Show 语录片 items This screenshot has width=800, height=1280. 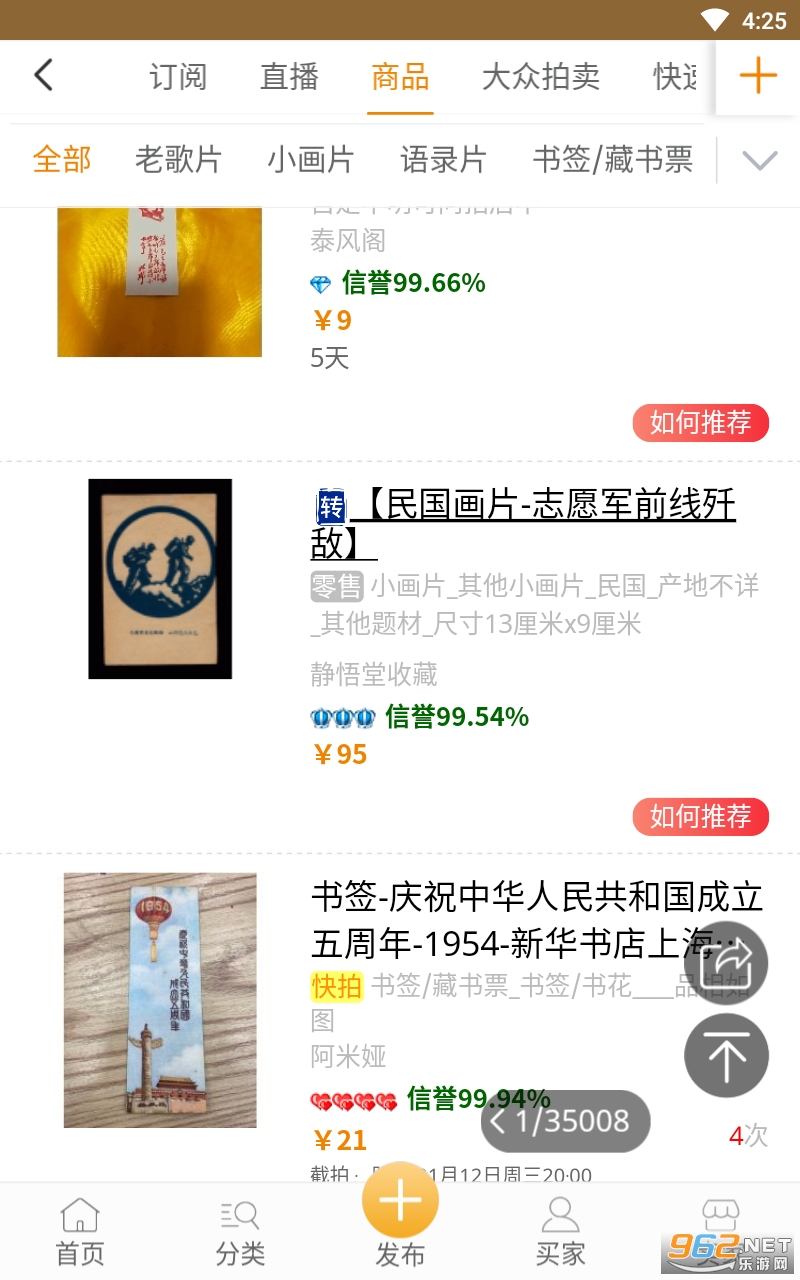[x=443, y=160]
